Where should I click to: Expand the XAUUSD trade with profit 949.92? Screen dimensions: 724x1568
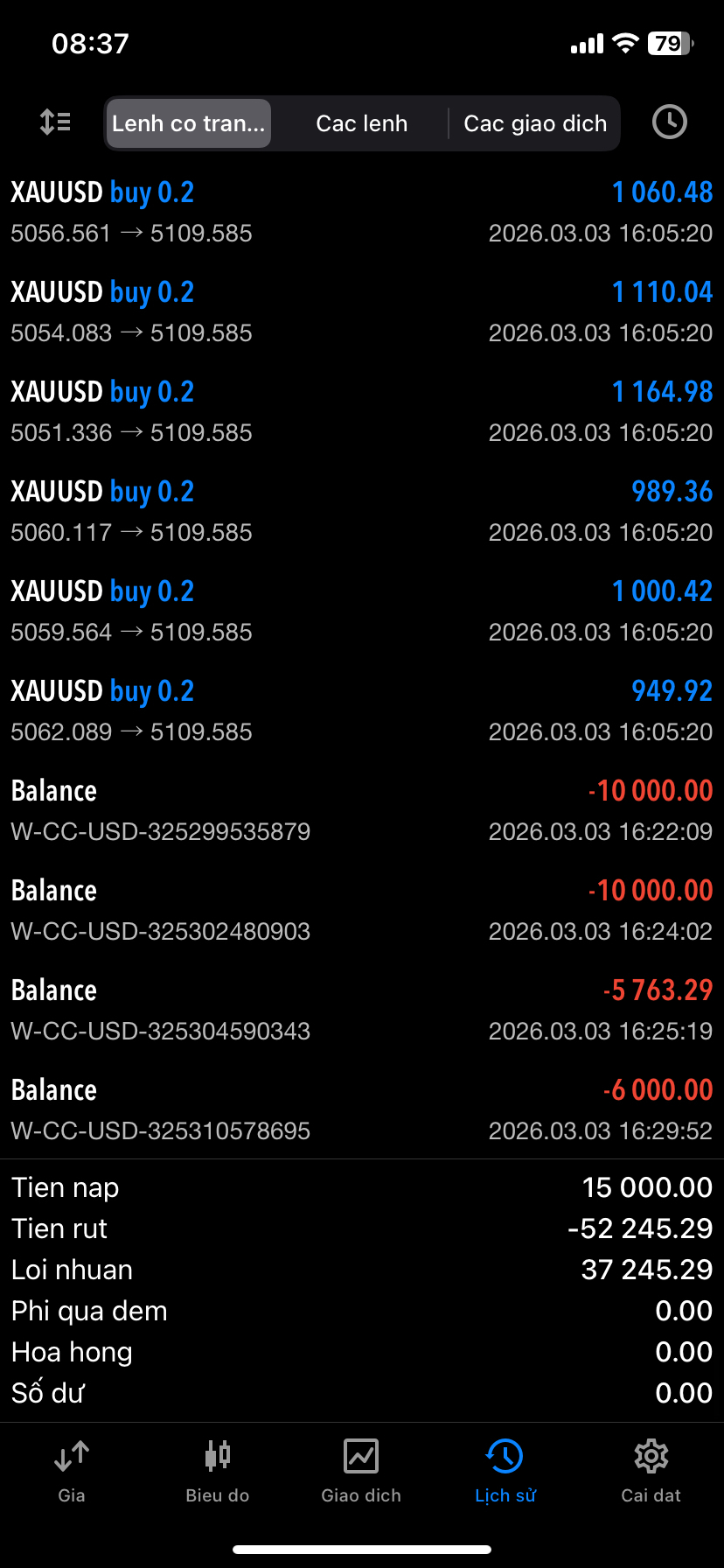click(x=362, y=710)
